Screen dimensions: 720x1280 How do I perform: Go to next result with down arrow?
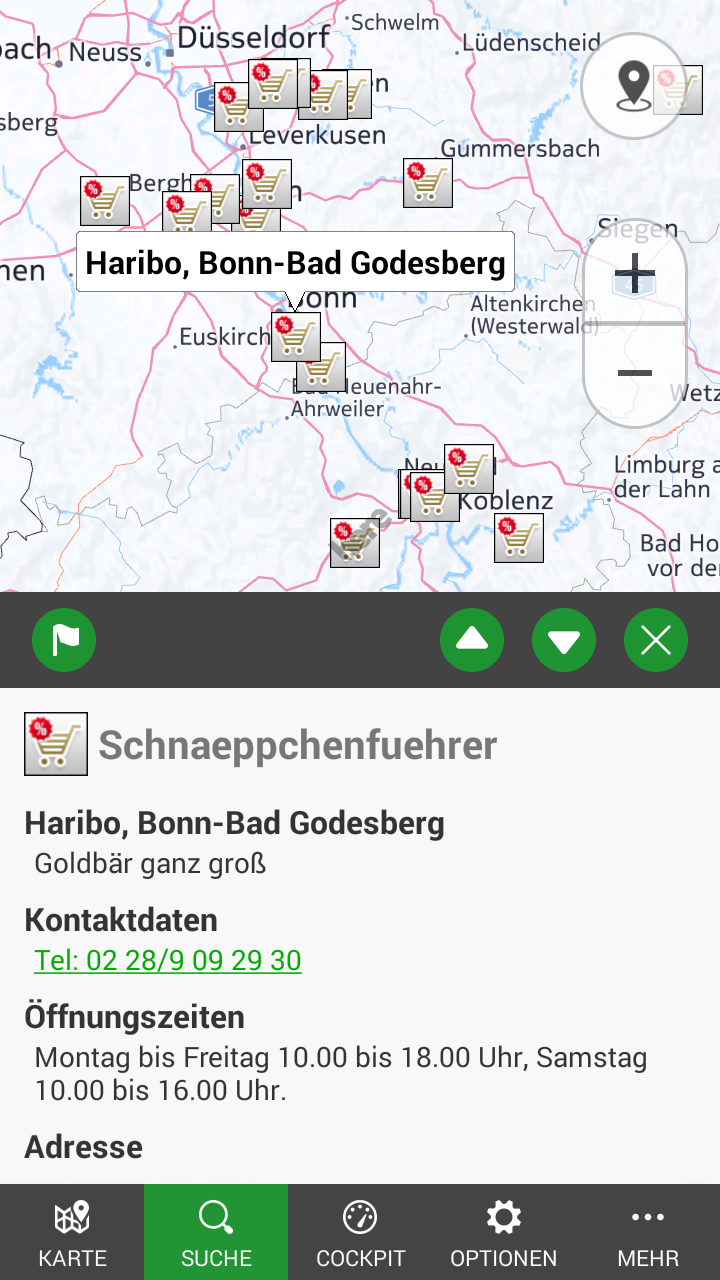(x=564, y=640)
